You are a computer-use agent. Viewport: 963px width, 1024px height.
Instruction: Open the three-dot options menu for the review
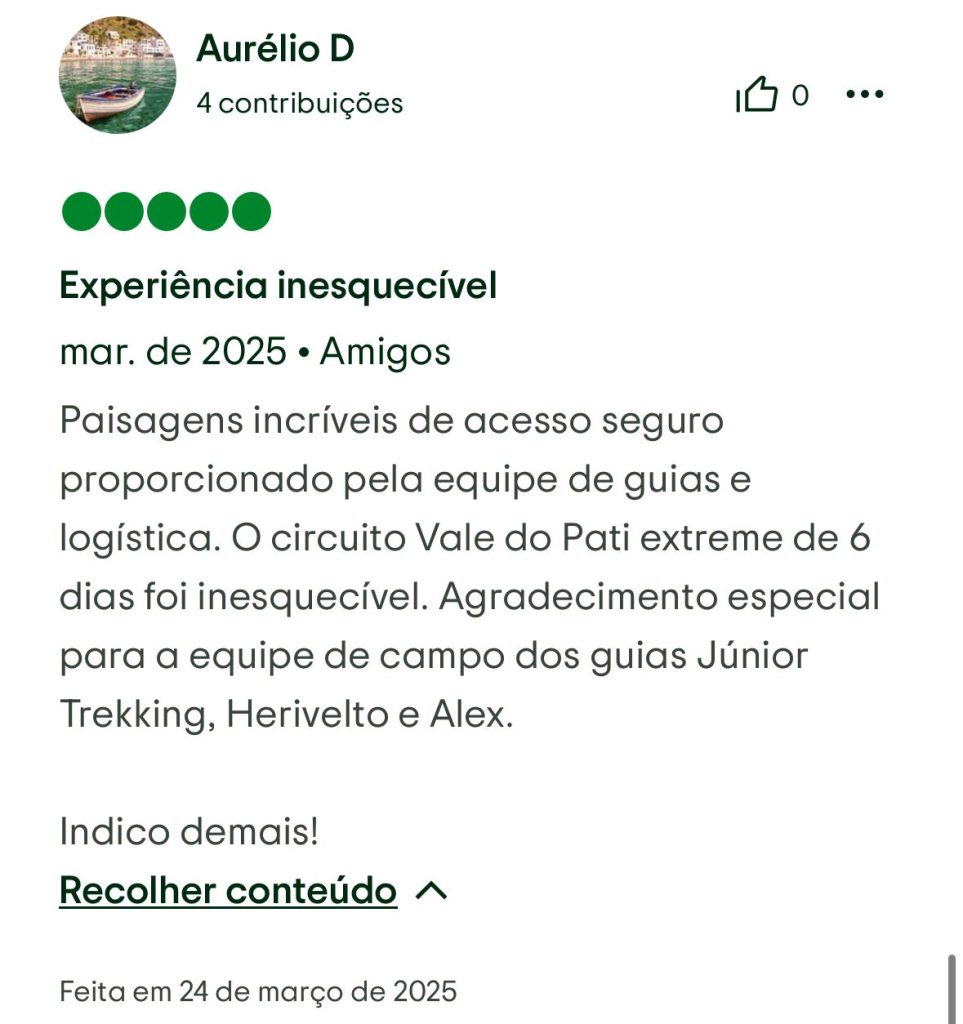click(x=864, y=95)
